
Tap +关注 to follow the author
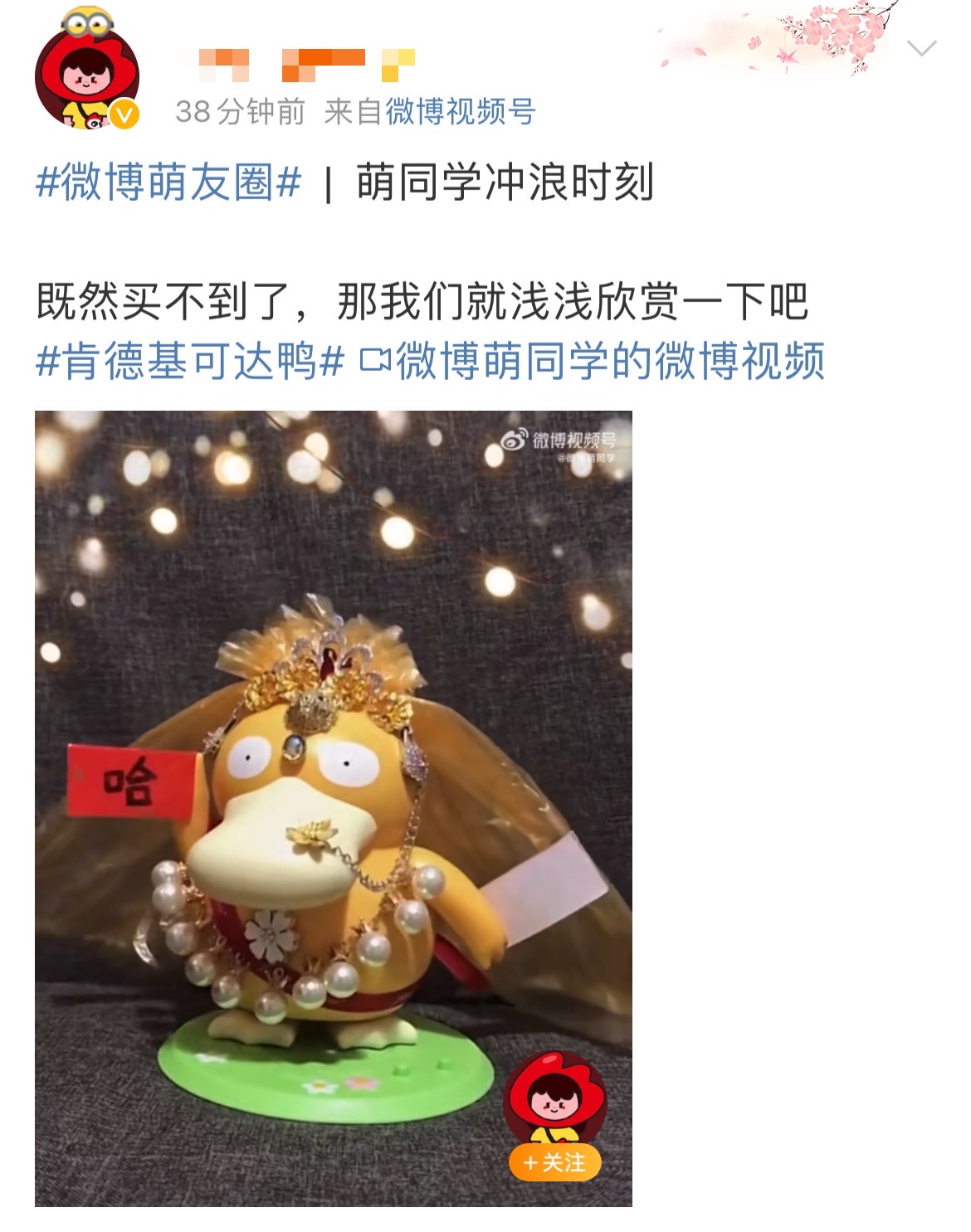pos(554,1162)
